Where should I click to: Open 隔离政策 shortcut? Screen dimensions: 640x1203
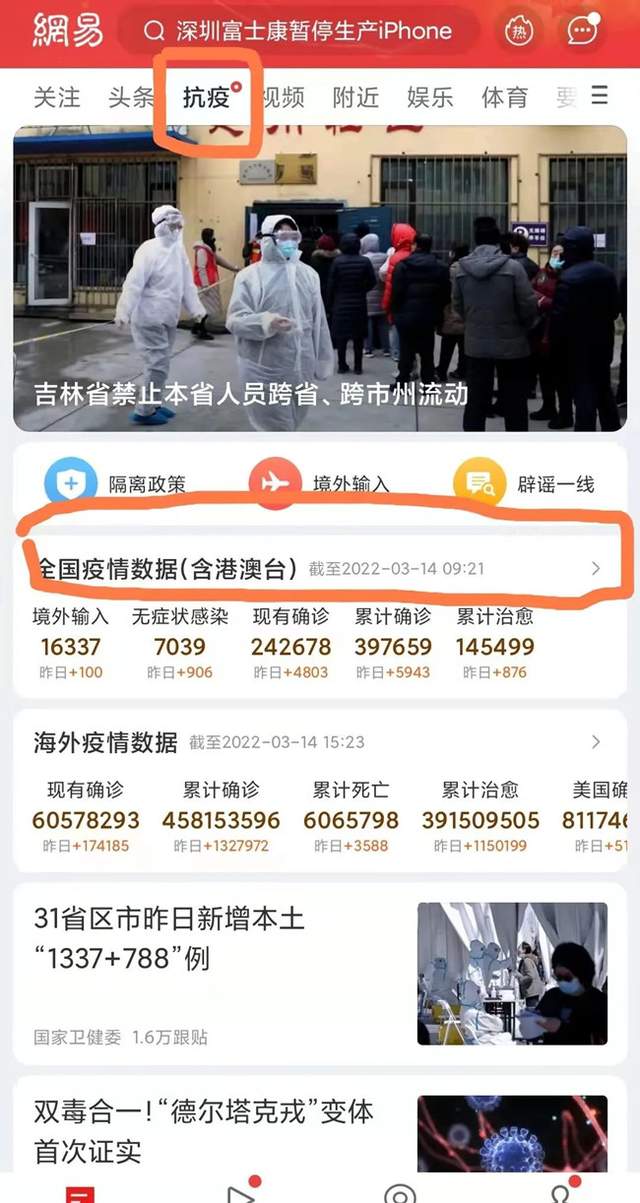click(x=116, y=484)
